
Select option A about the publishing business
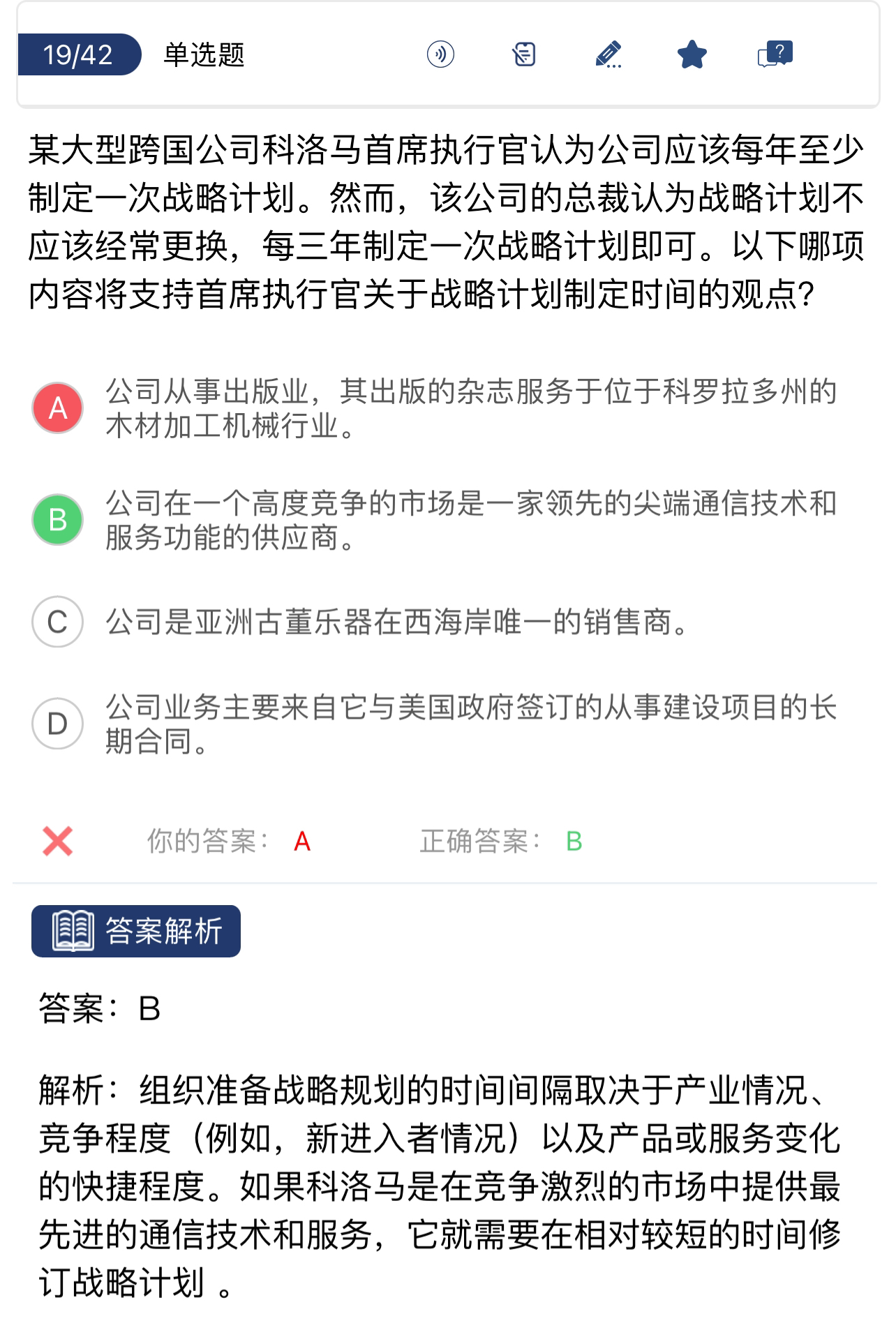point(58,408)
